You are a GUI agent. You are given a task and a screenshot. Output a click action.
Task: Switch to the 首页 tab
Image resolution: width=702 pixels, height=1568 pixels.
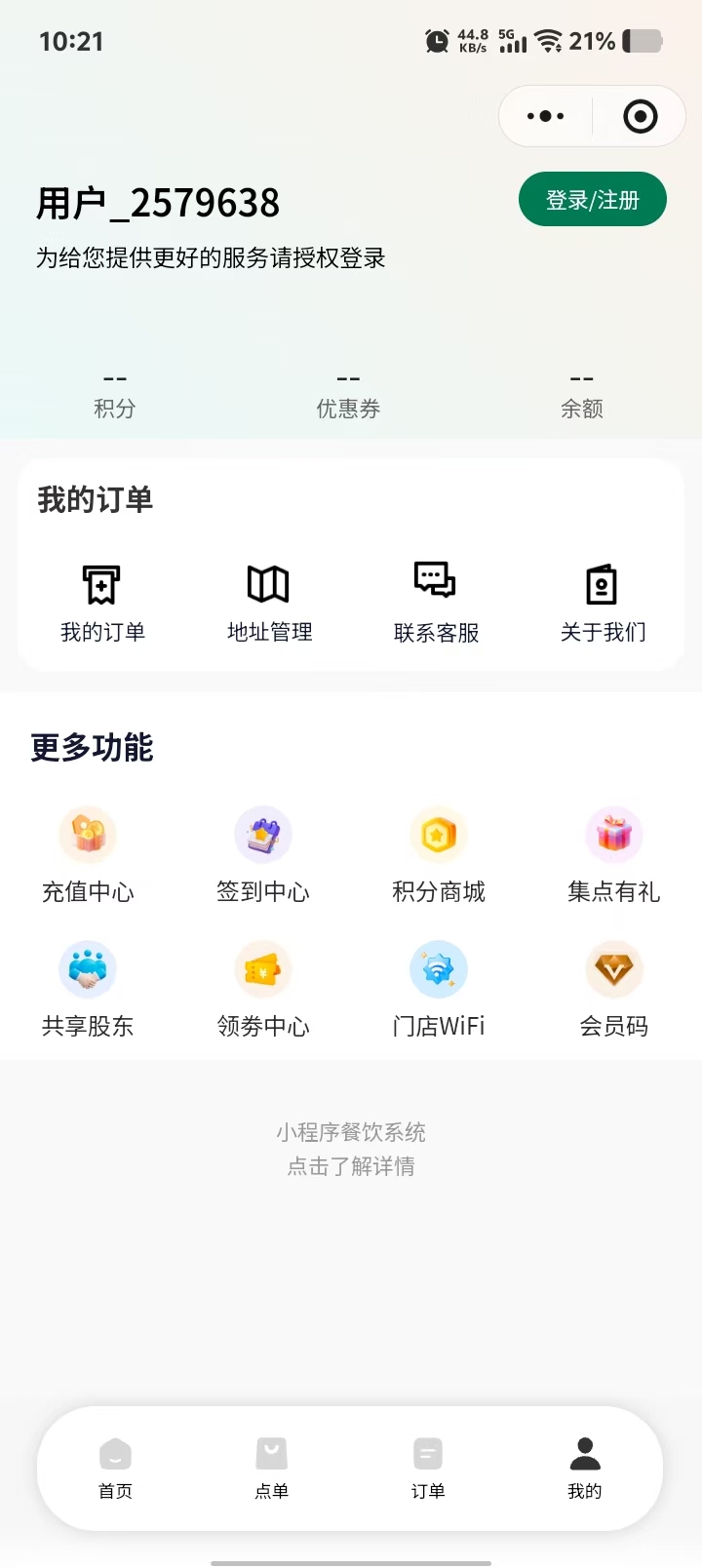(115, 1468)
